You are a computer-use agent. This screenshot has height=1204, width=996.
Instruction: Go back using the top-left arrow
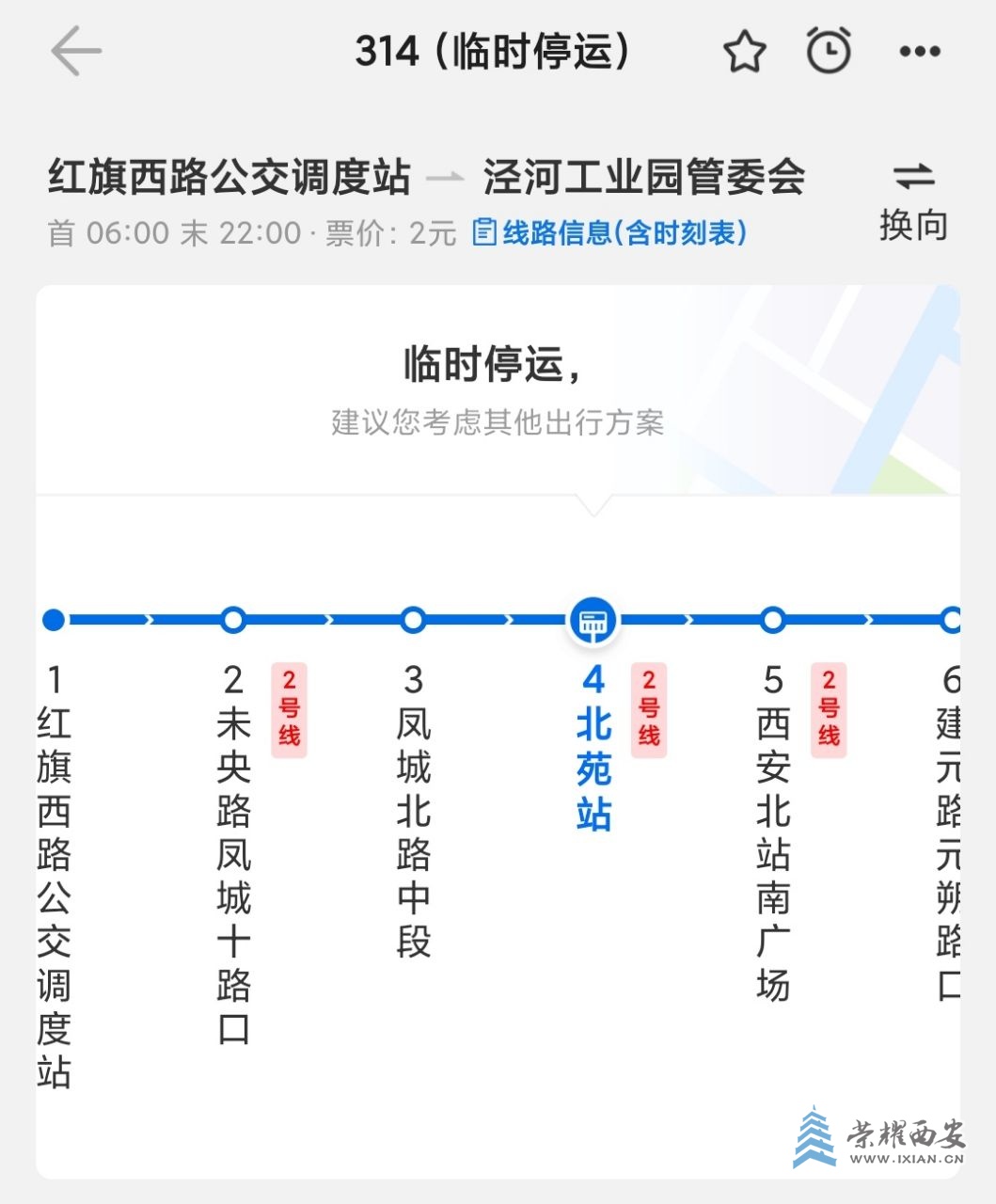(75, 51)
